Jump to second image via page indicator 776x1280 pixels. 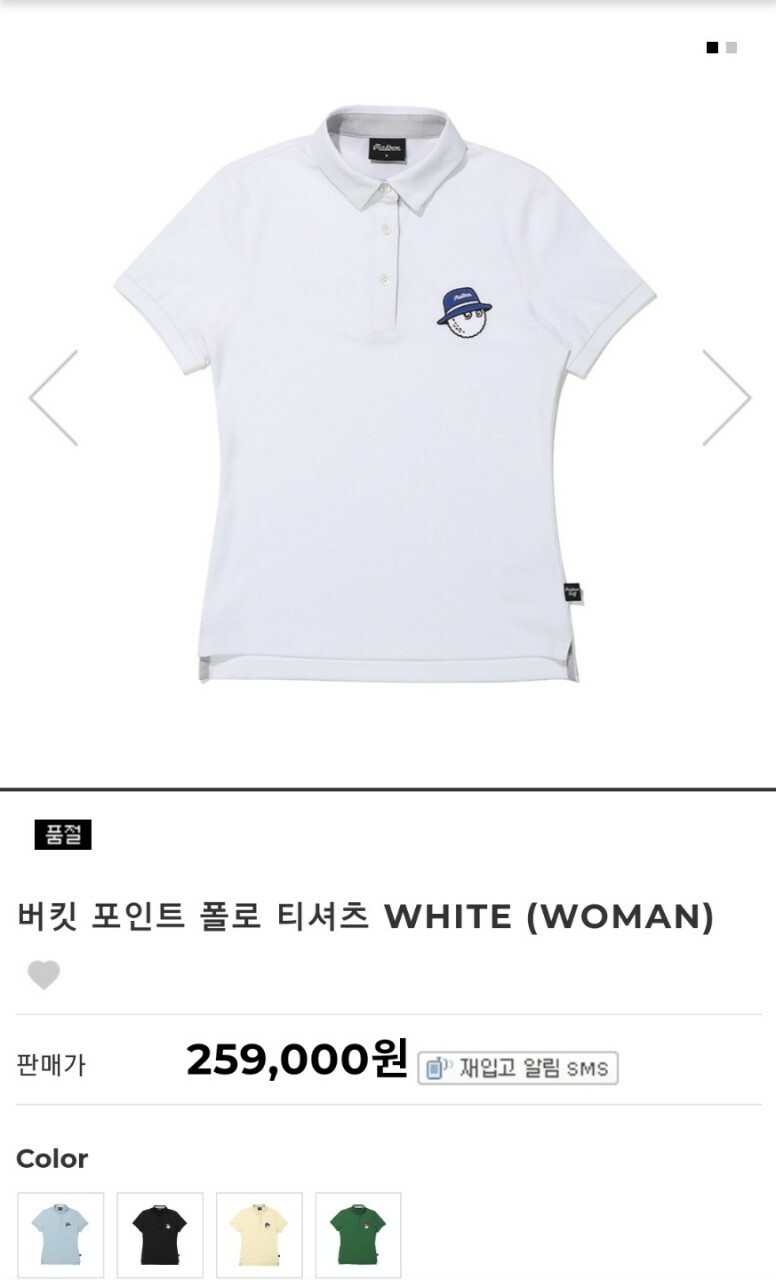click(732, 47)
